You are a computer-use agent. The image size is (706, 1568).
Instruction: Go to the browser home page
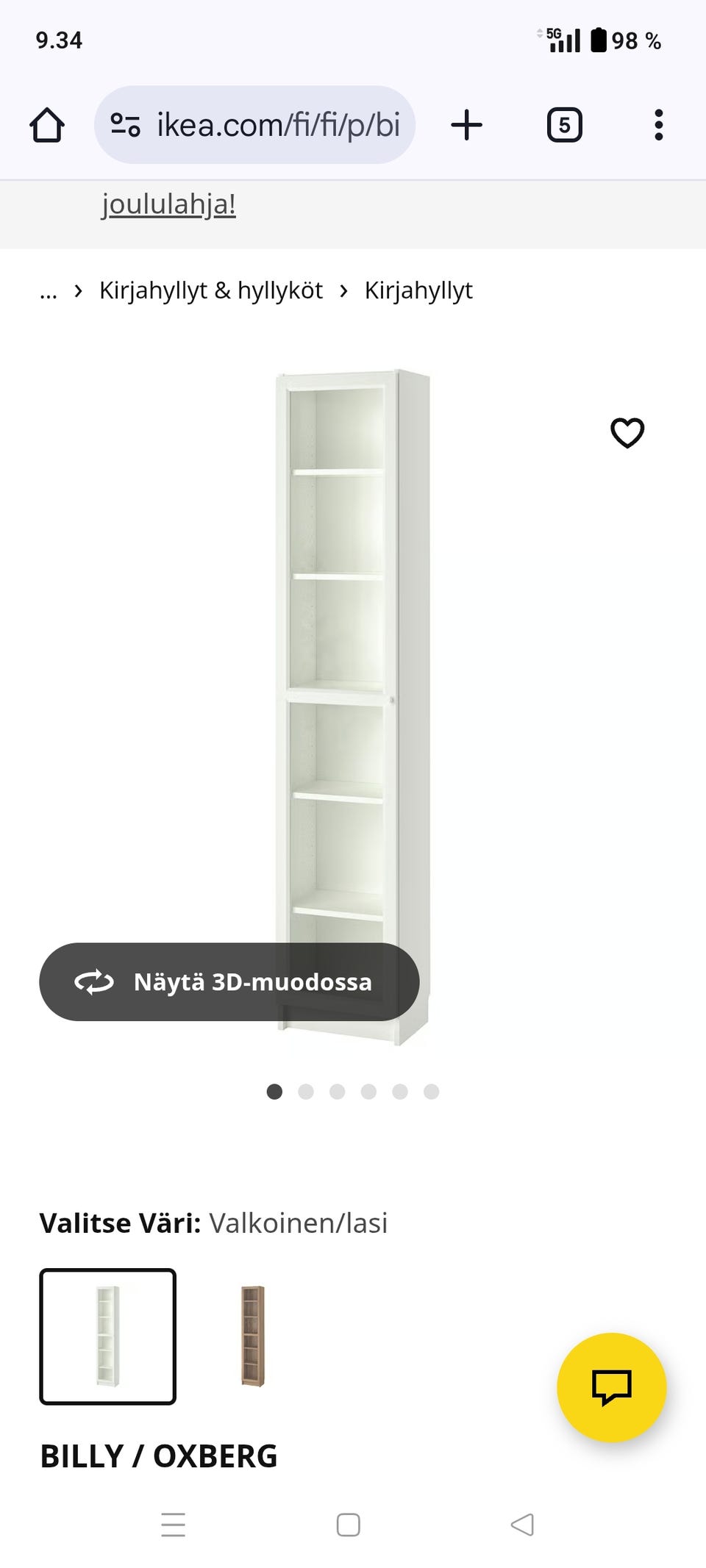pyautogui.click(x=47, y=125)
